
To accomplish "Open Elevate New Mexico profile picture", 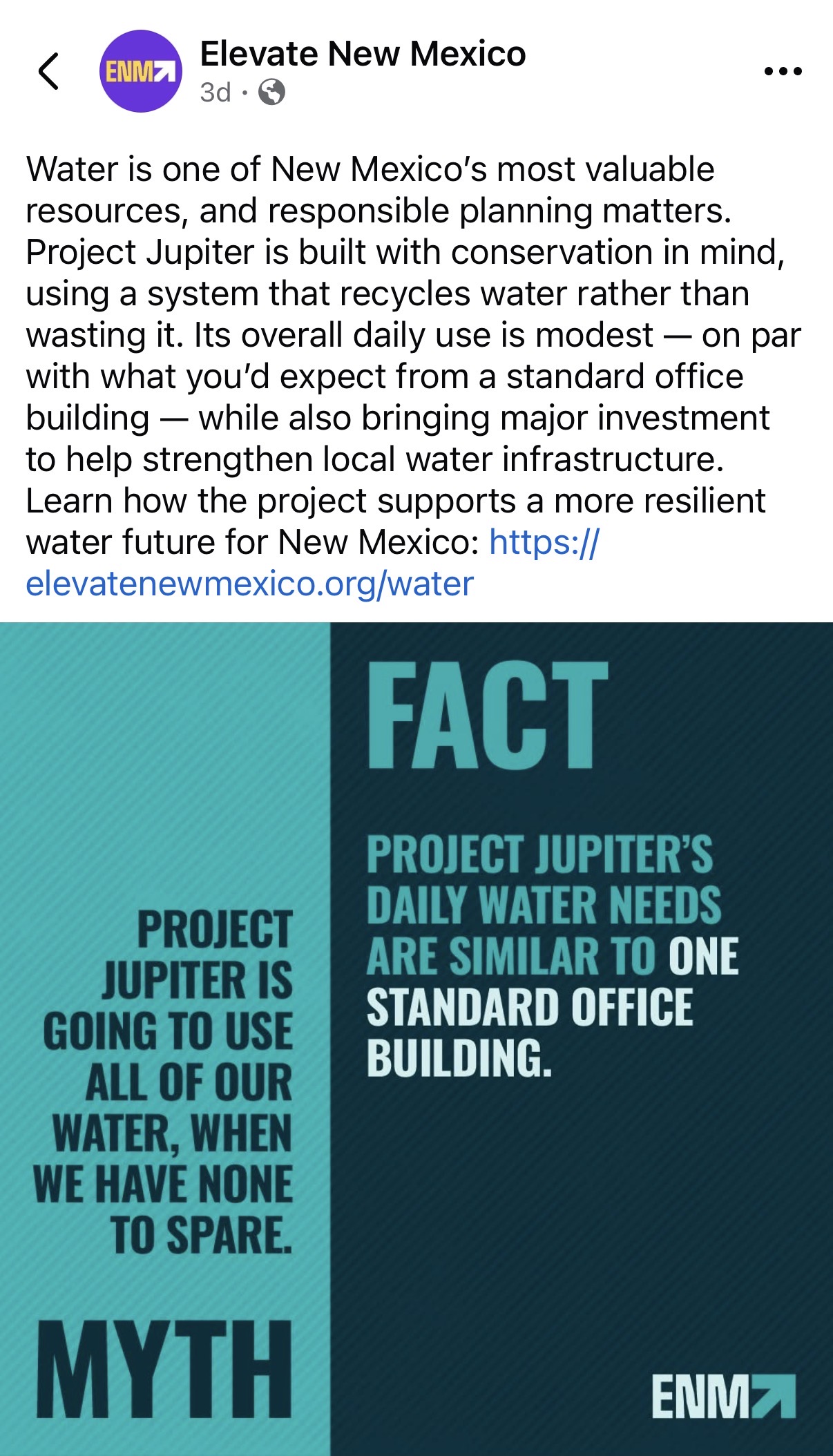I will pos(141,71).
